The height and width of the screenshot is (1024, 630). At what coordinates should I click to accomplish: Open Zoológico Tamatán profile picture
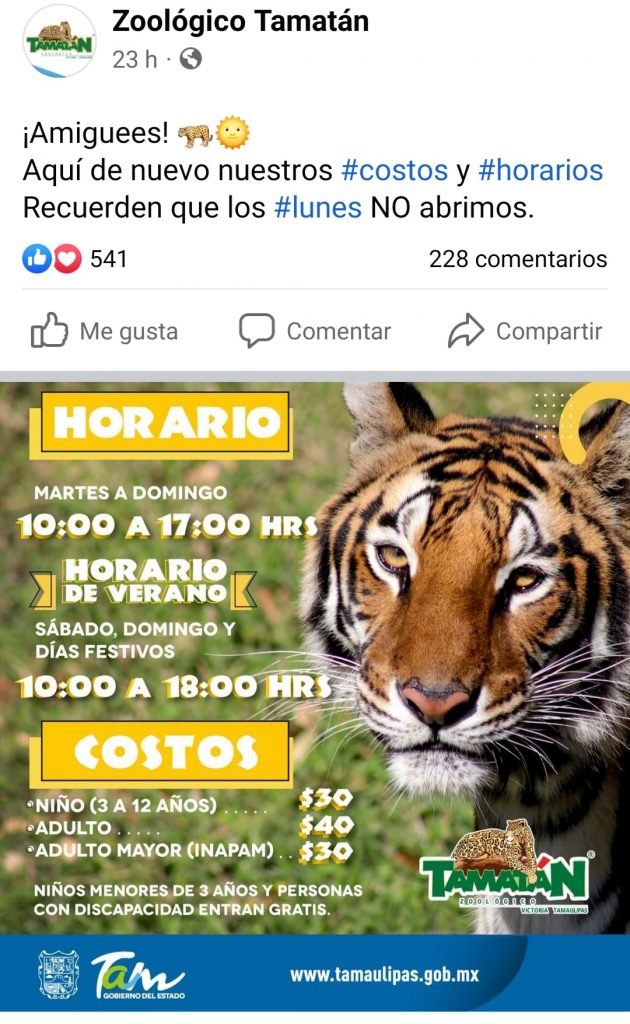tap(60, 41)
